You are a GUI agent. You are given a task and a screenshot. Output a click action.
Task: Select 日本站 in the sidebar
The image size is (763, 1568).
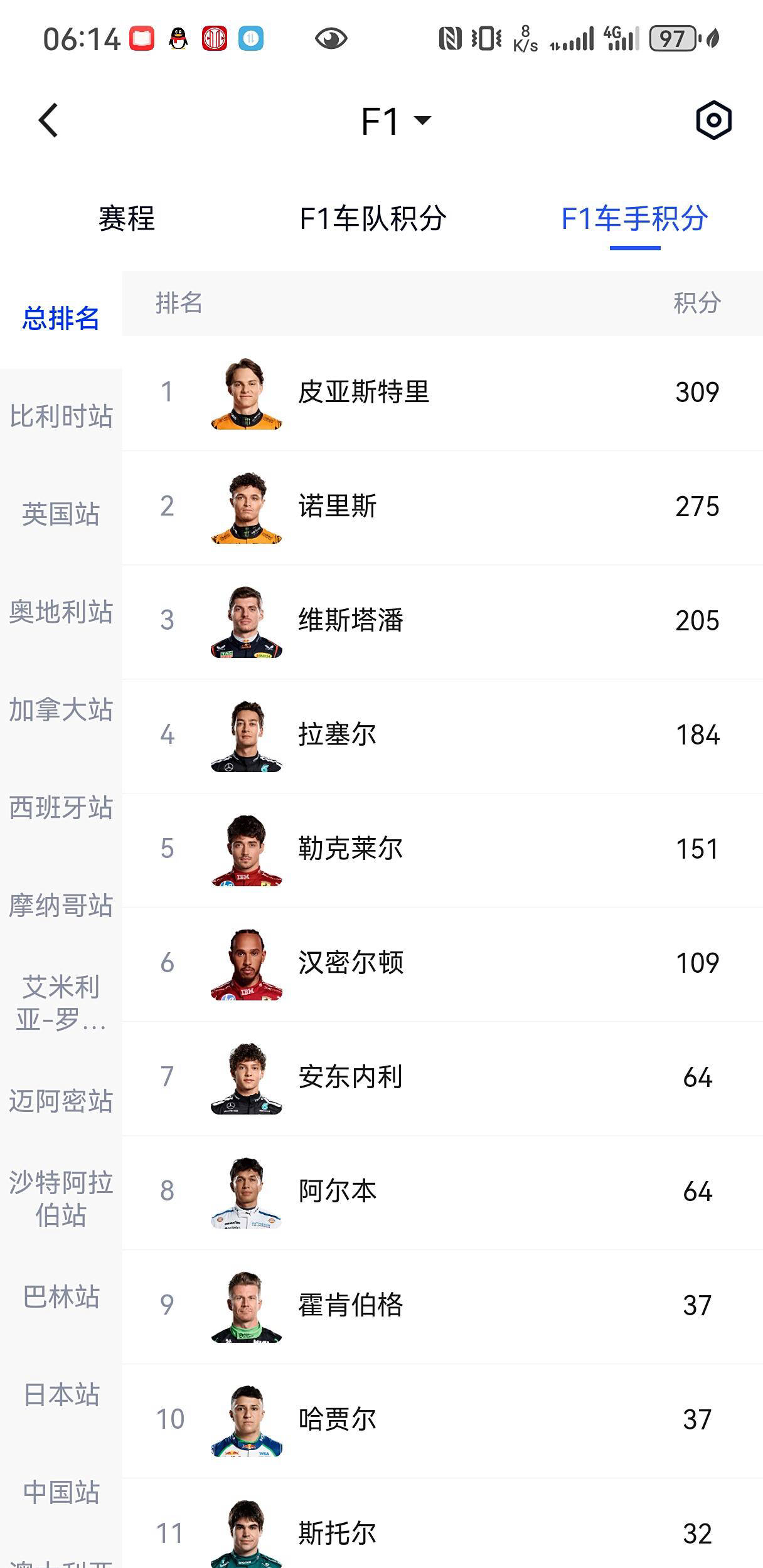click(61, 1395)
